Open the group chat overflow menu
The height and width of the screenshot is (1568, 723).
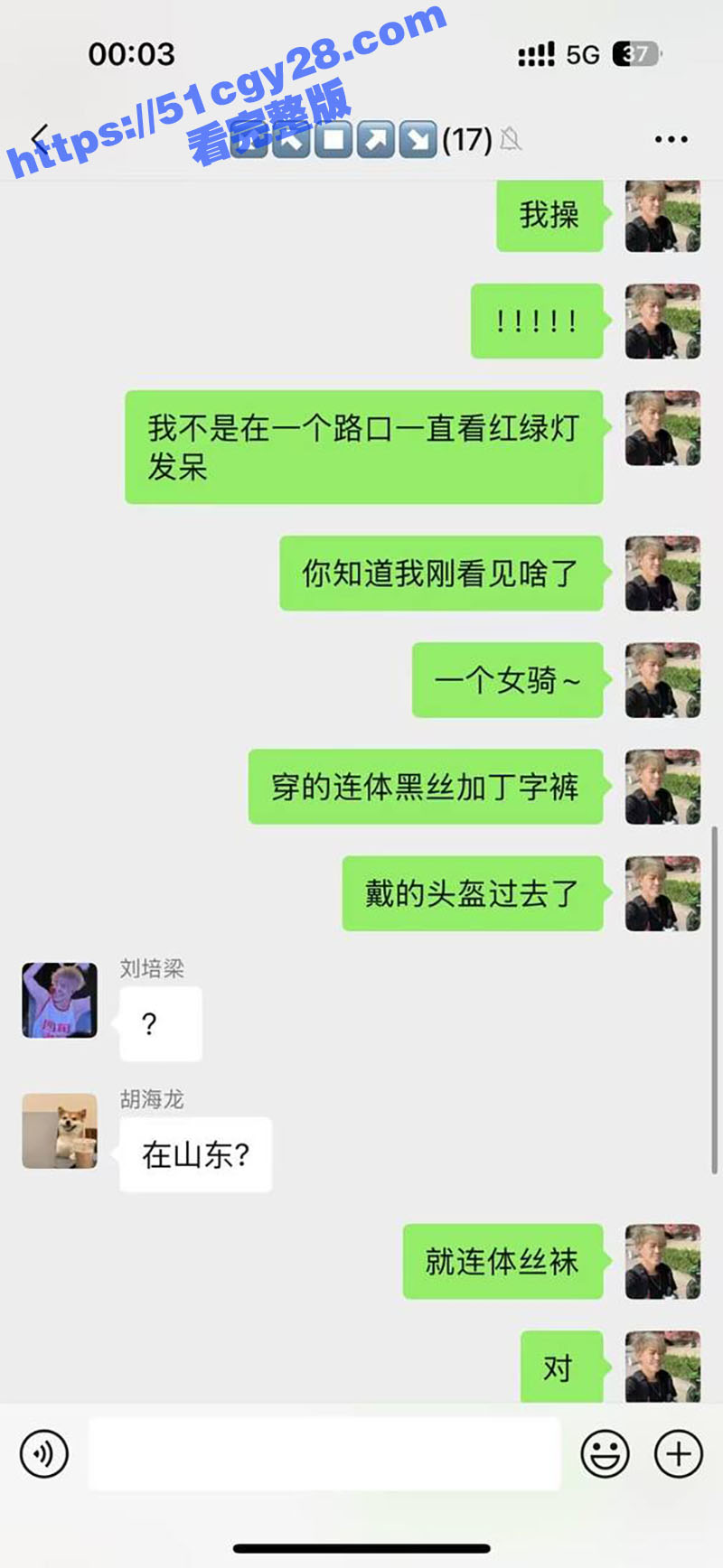(671, 139)
